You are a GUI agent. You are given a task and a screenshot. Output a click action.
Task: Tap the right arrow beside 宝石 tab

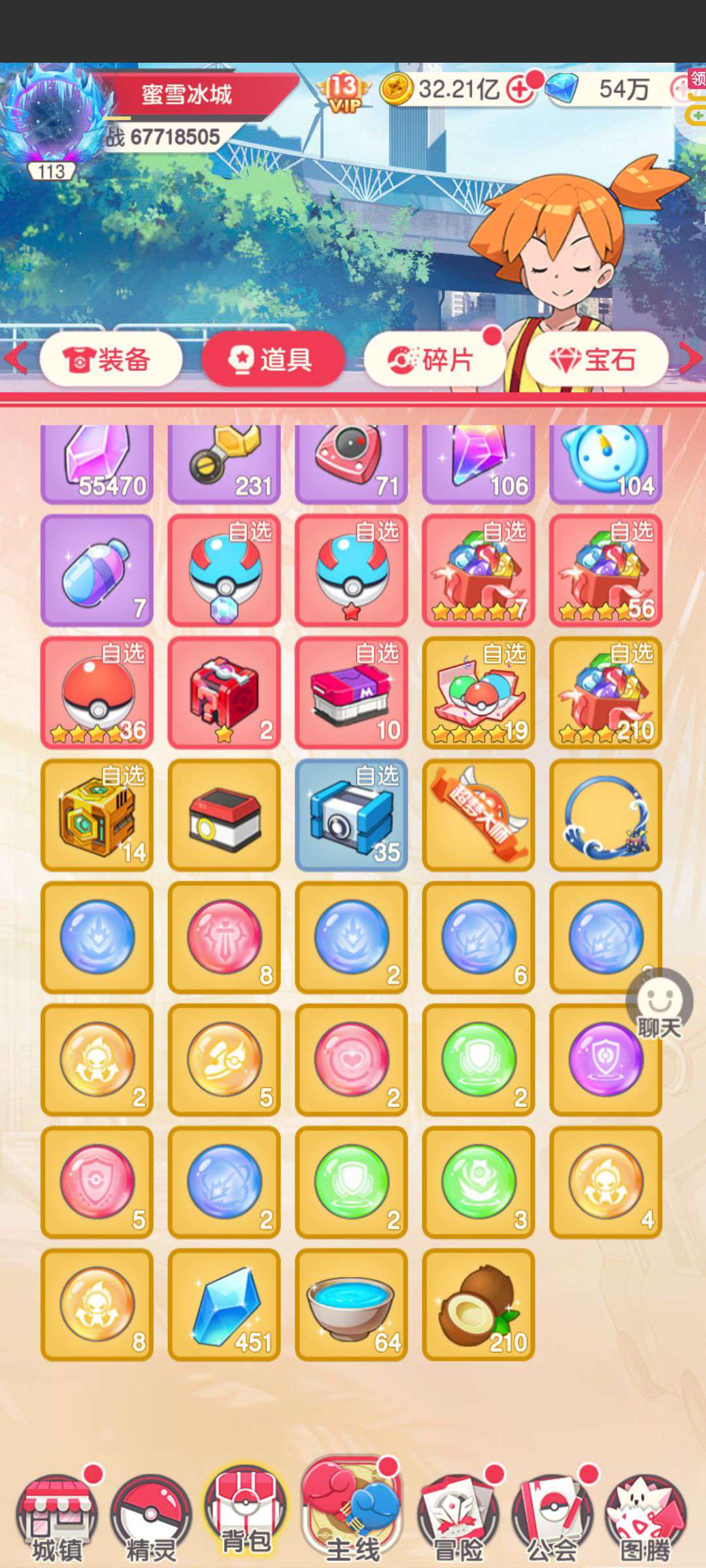click(690, 358)
